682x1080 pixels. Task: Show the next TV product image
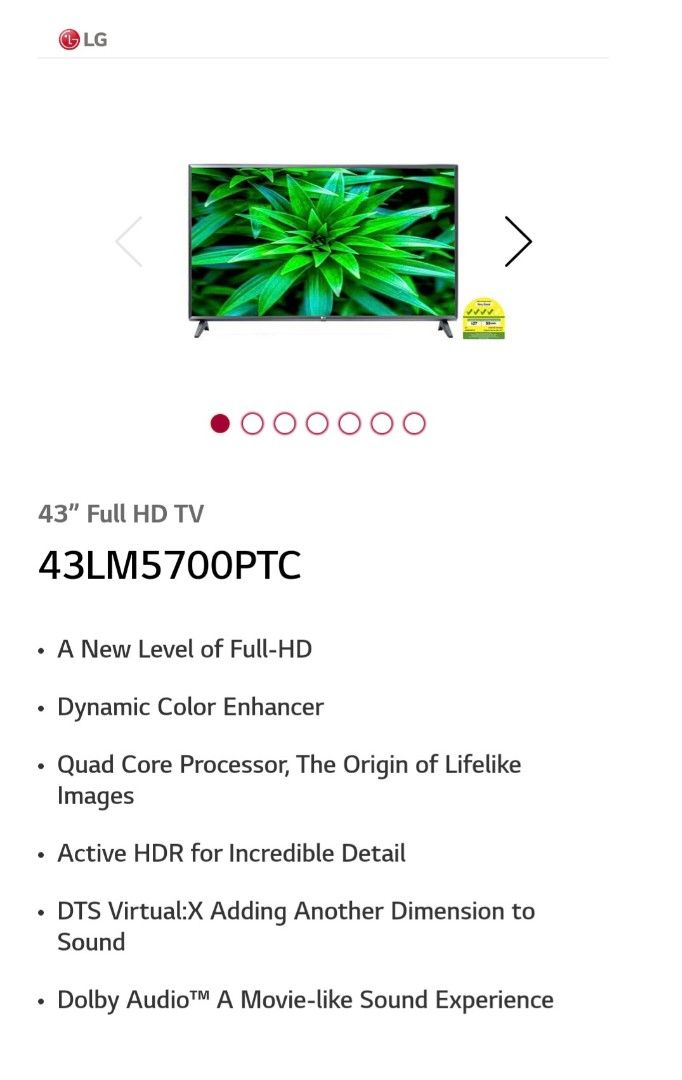click(517, 241)
